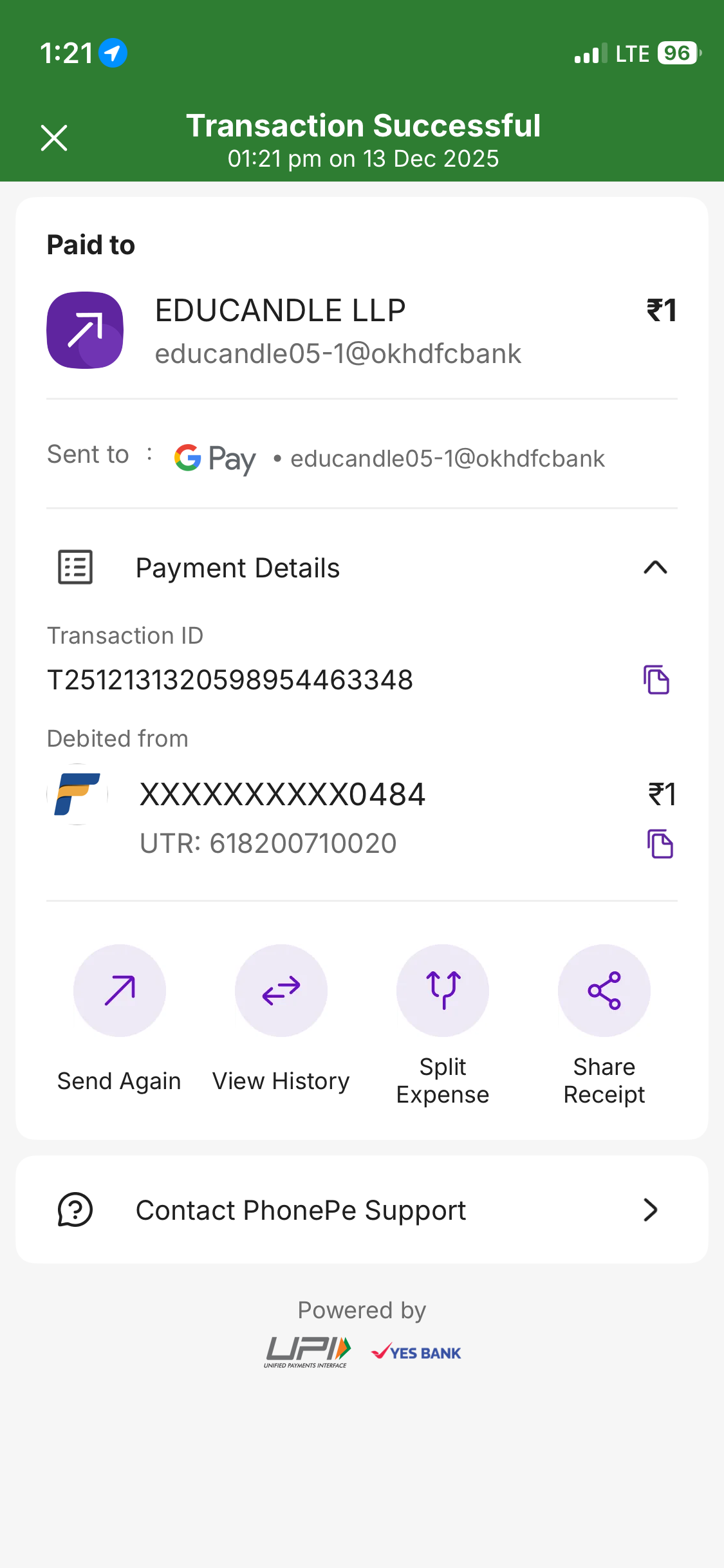Open View History

coord(281,991)
